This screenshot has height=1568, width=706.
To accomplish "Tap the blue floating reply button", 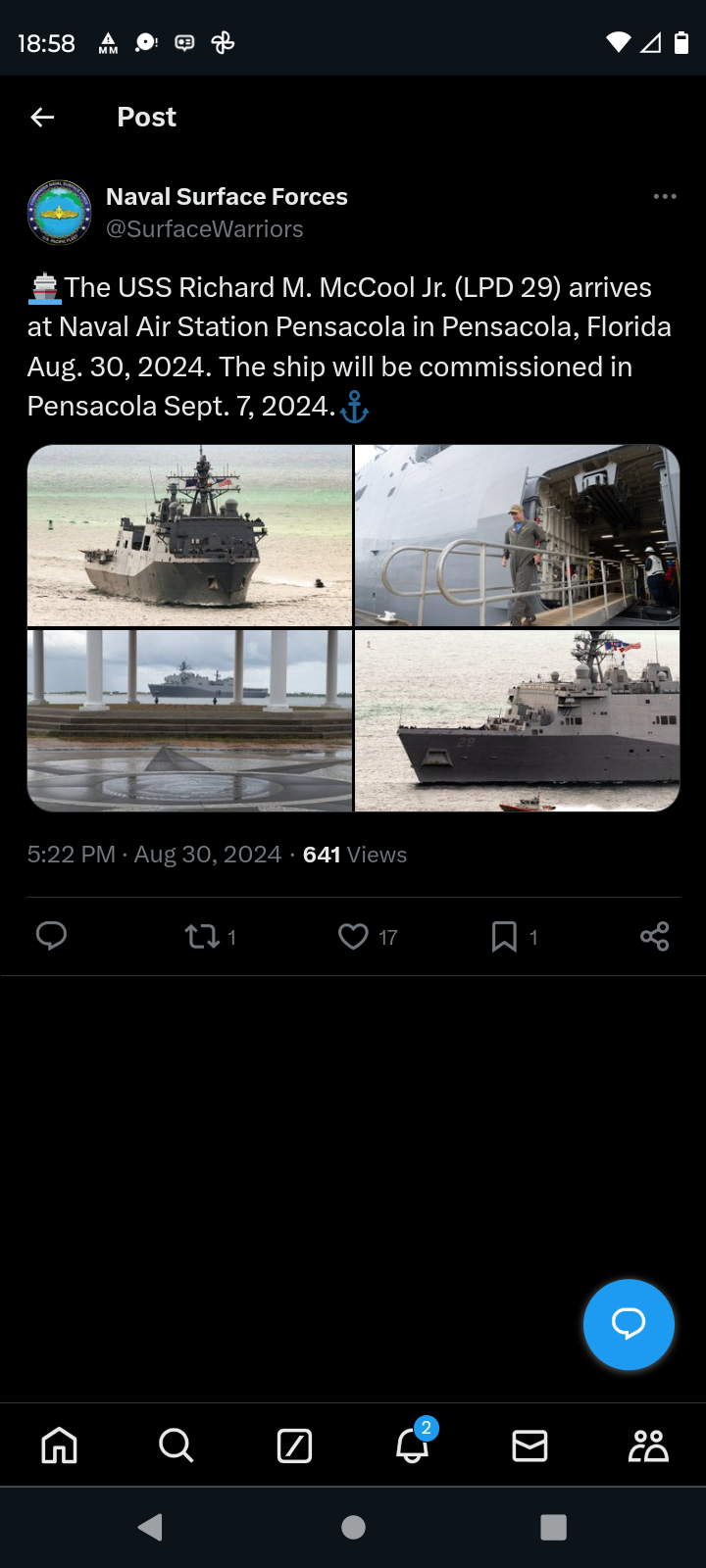I will (629, 1324).
